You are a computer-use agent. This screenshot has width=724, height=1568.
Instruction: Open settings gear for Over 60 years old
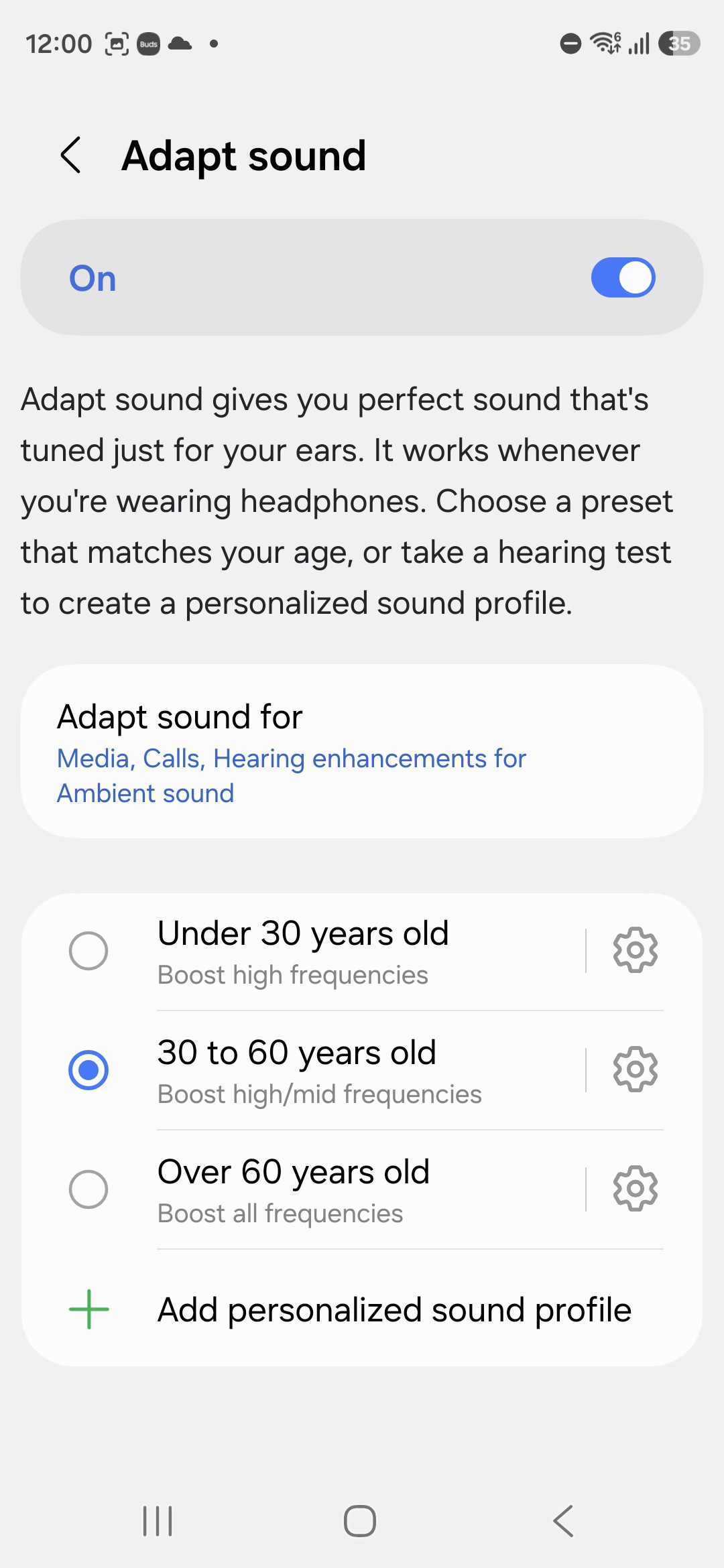pos(635,1189)
